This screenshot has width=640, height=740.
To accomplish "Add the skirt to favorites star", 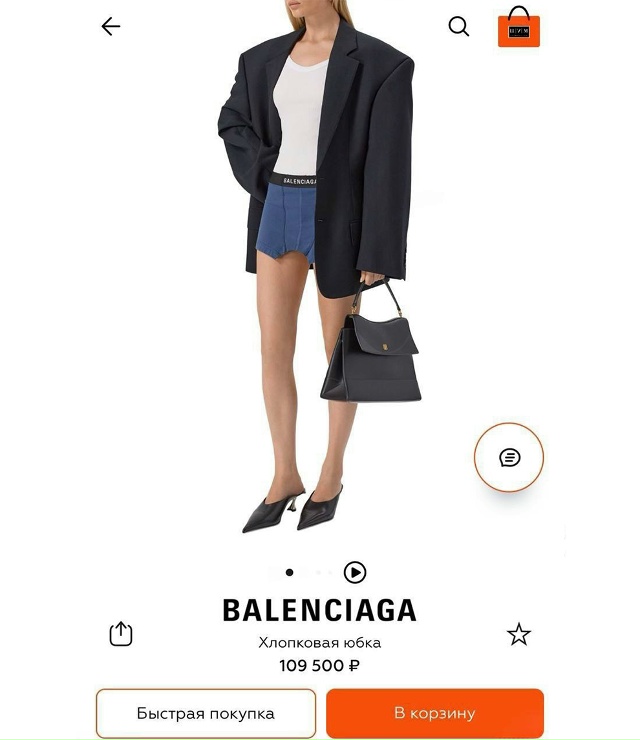I will coord(518,634).
